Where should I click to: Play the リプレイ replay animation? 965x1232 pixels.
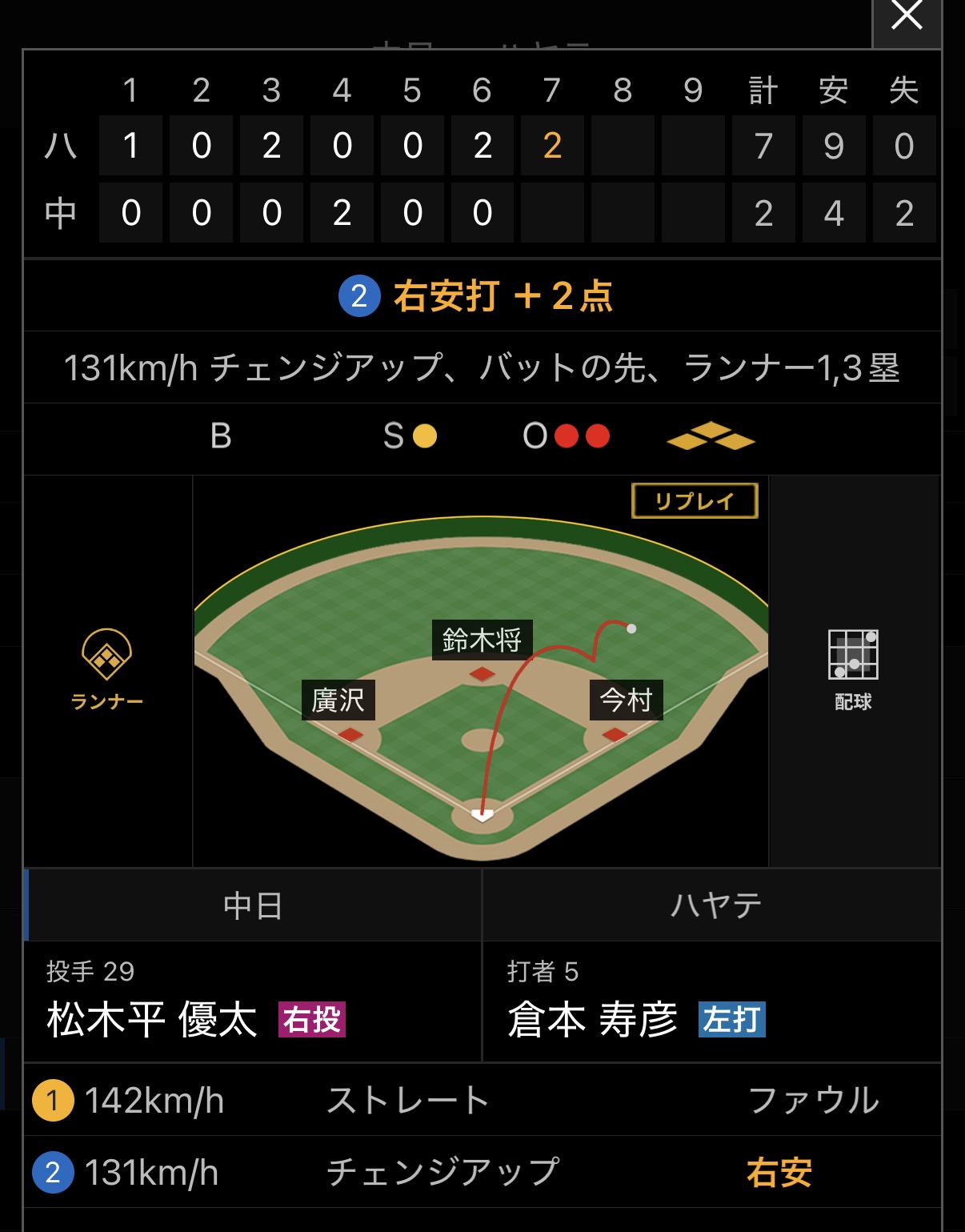click(x=695, y=501)
